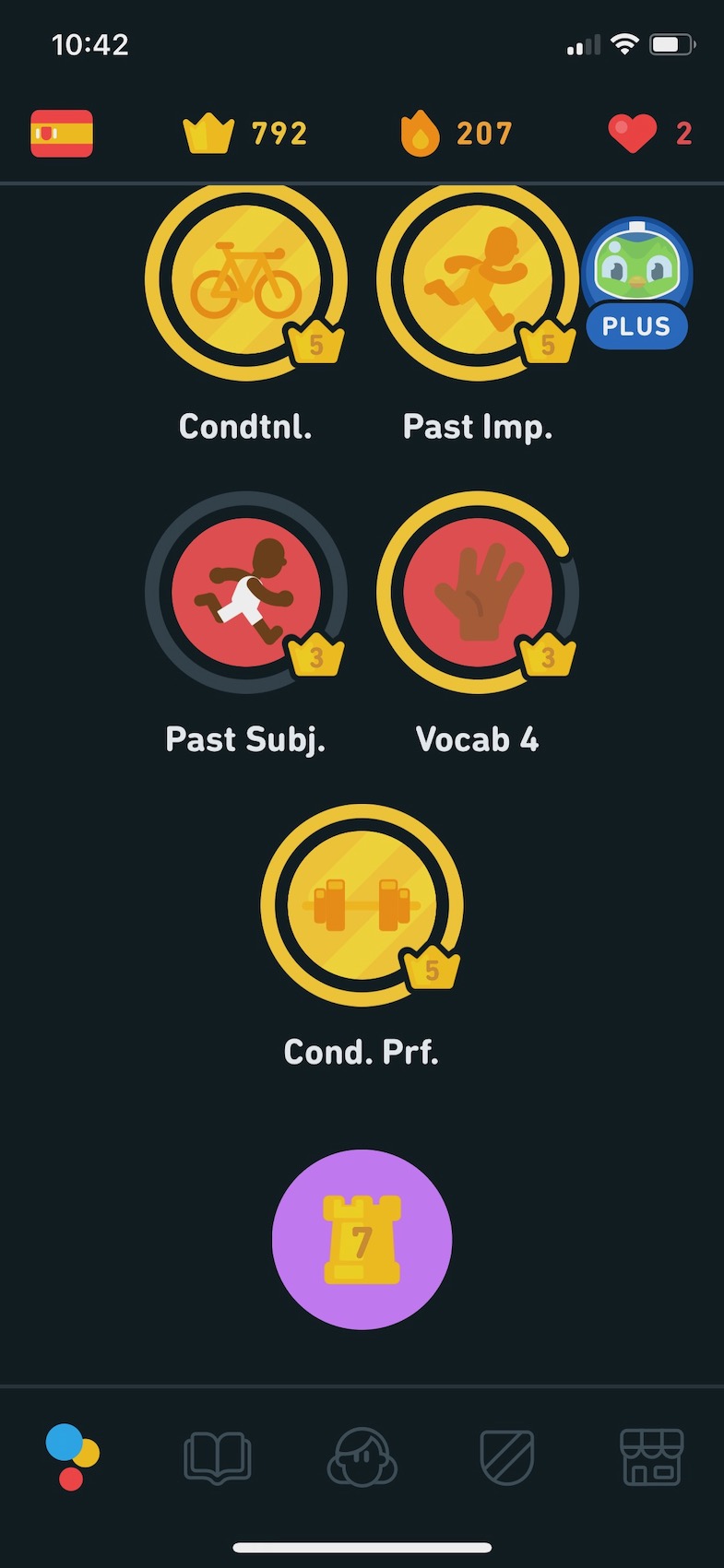724x1568 pixels.
Task: Tap the Vocab 4 skill
Action: 479,593
